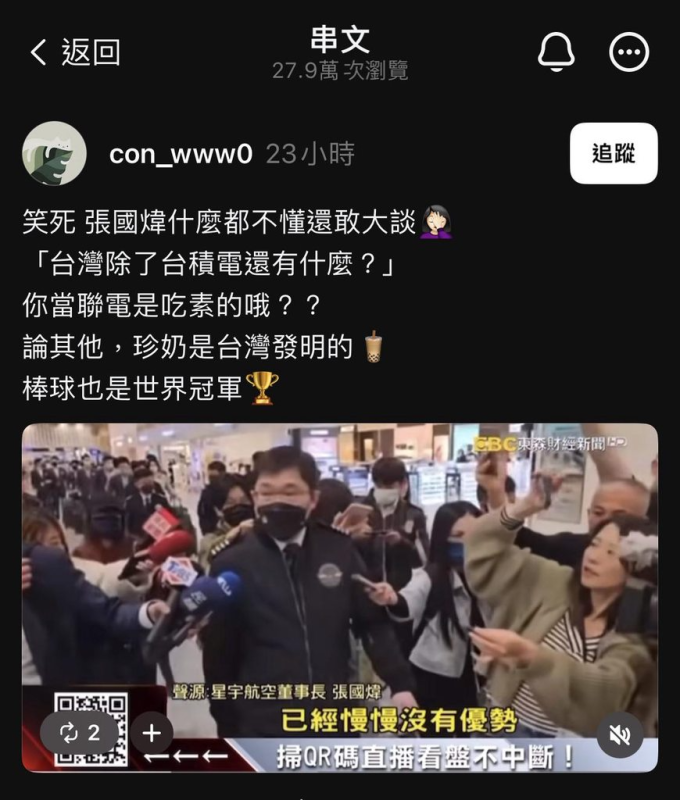Open con_www0's profile avatar

click(x=54, y=153)
